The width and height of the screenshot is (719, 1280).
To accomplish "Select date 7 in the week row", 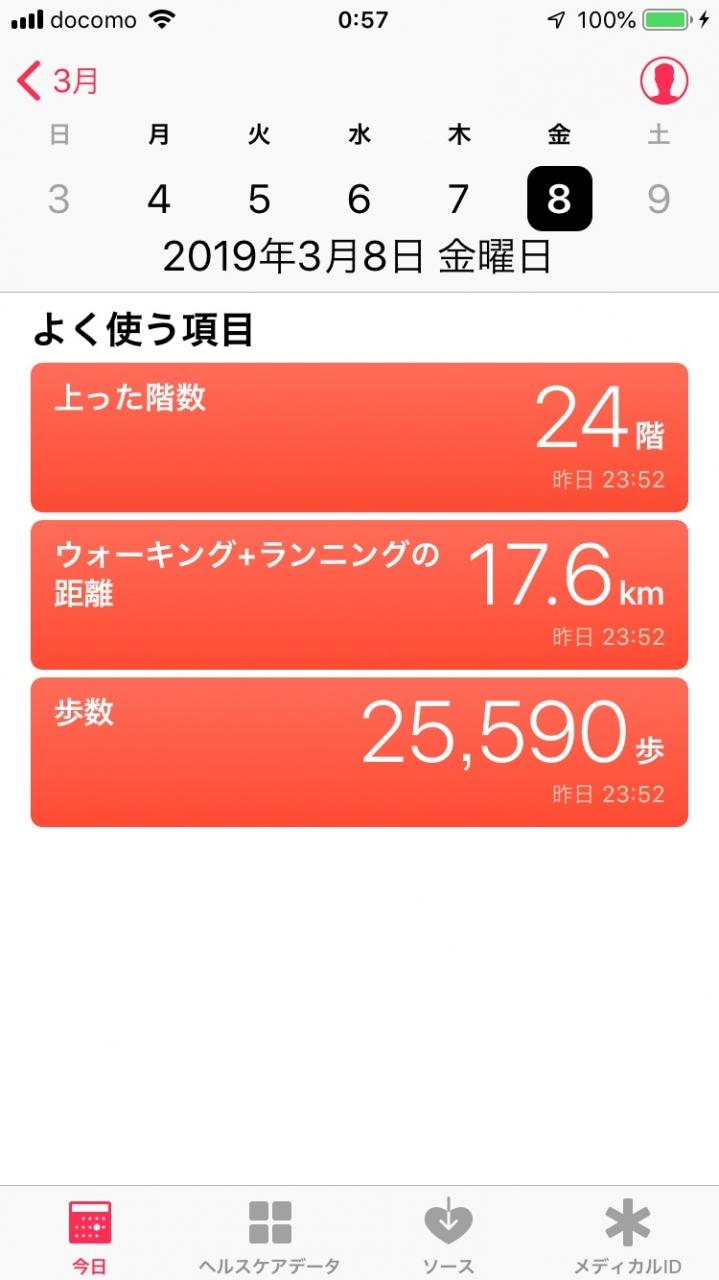I will coord(458,199).
